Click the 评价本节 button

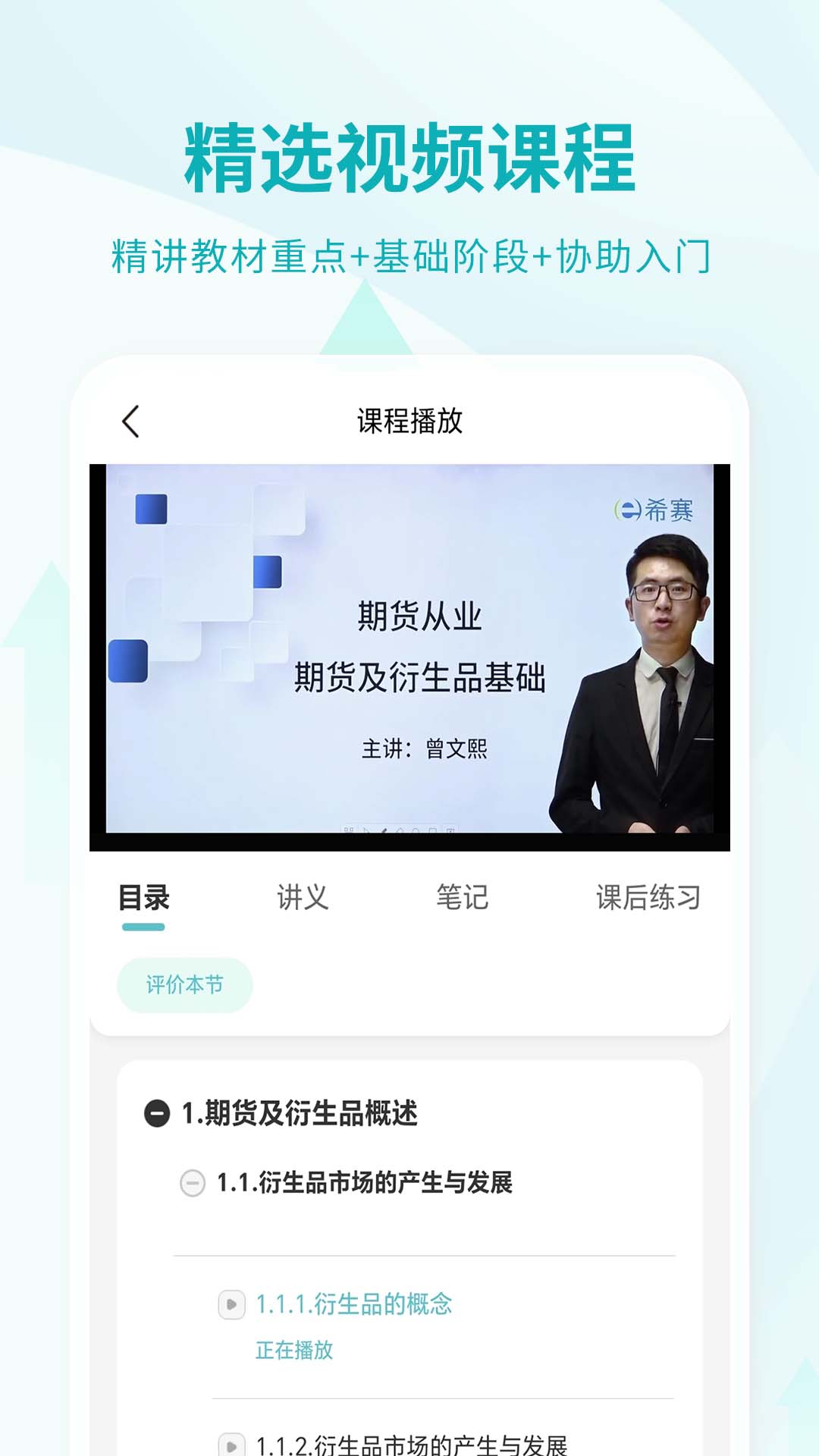coord(184,984)
